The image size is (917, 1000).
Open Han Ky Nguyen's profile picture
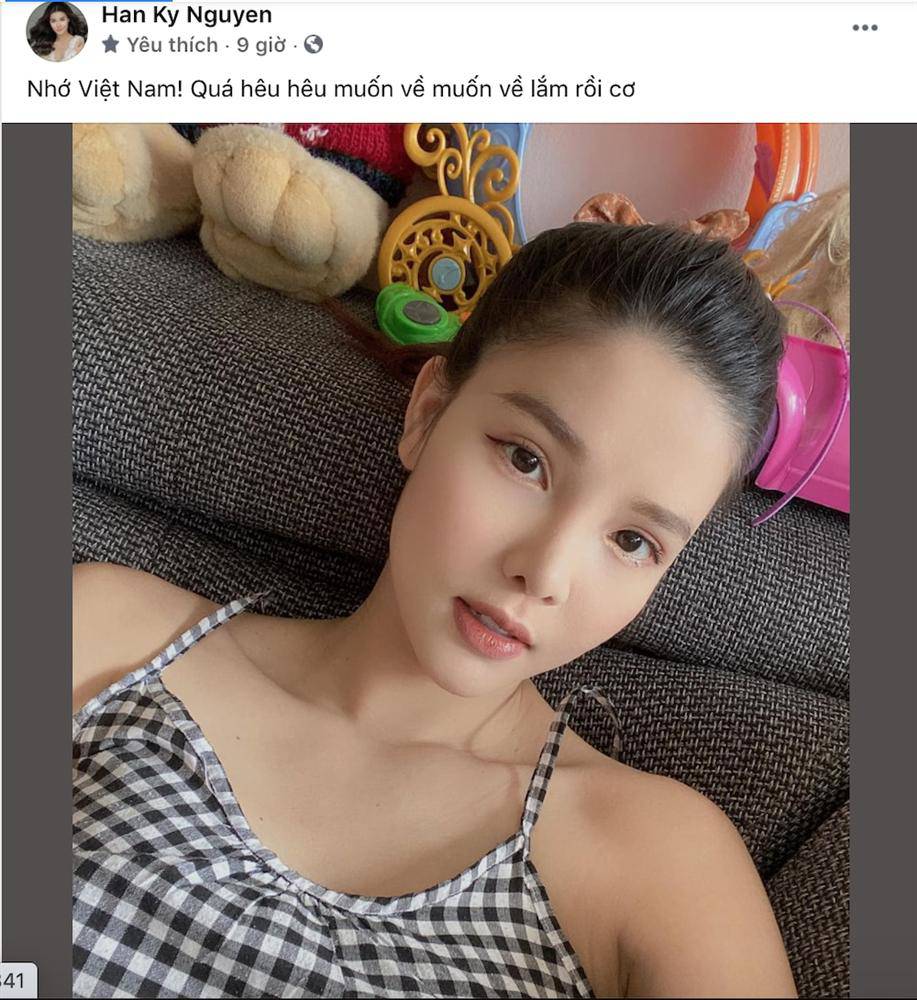coord(56,31)
